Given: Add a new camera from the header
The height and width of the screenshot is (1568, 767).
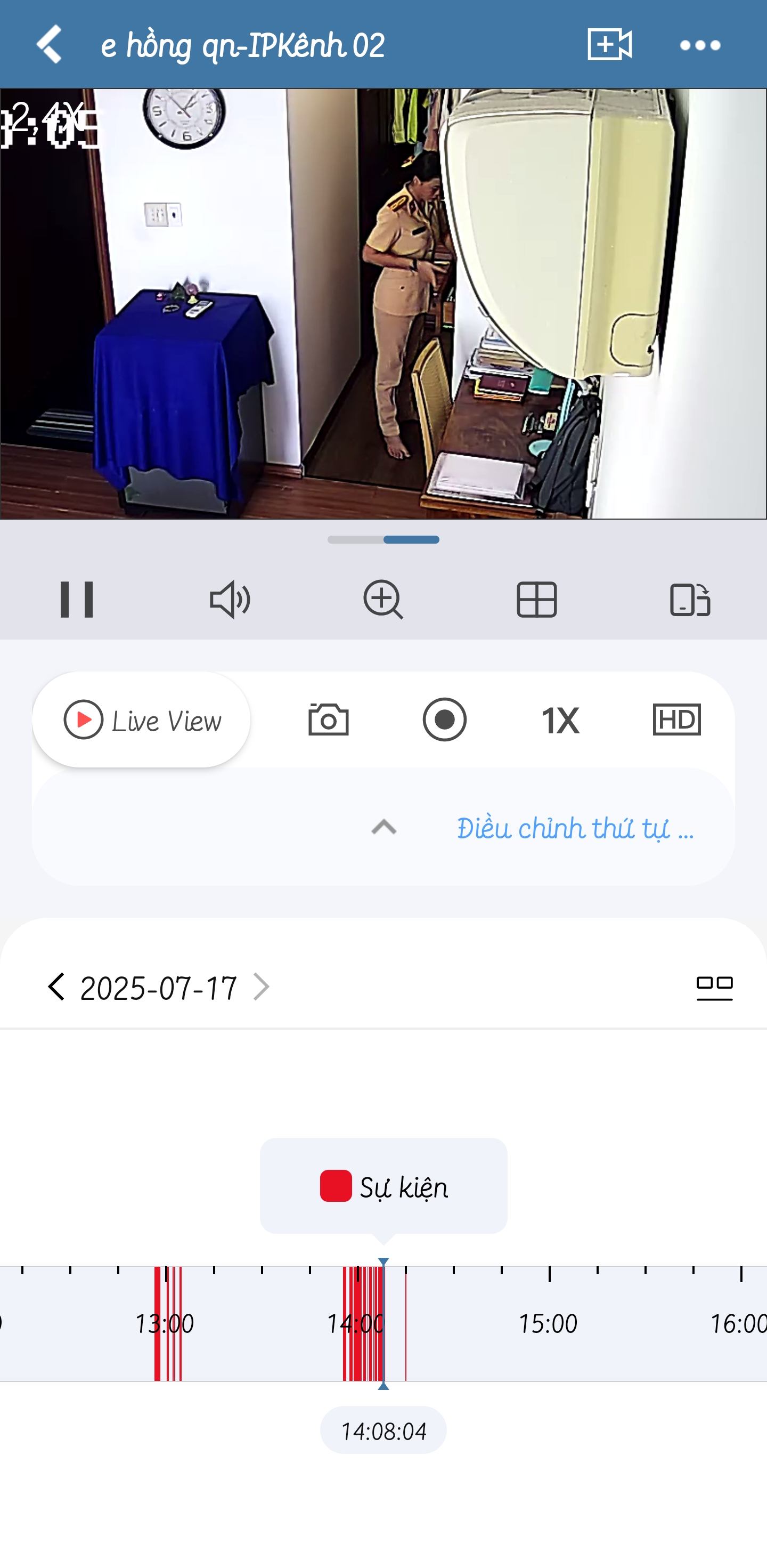Looking at the screenshot, I should pos(609,44).
